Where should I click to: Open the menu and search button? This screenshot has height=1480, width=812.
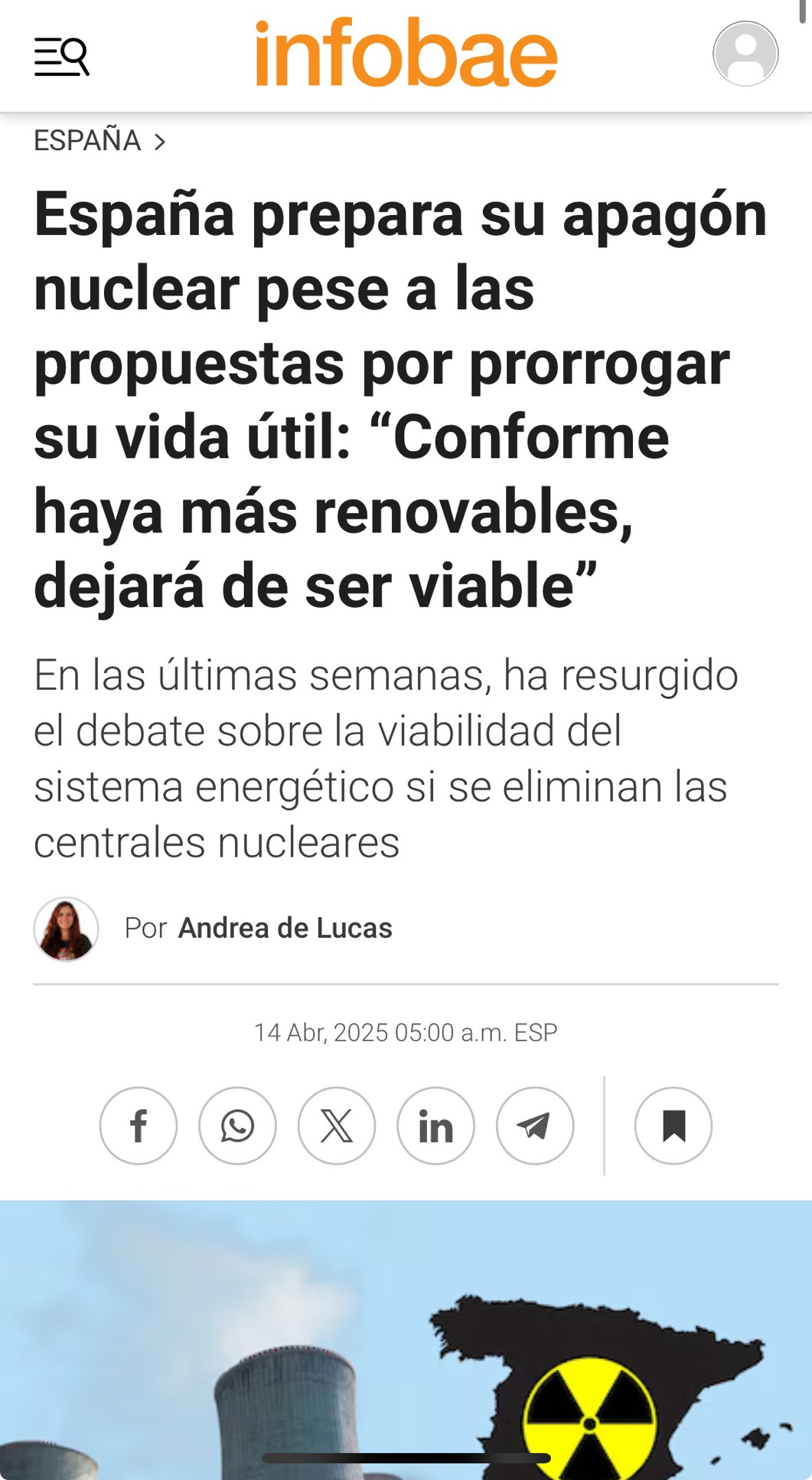(x=62, y=57)
